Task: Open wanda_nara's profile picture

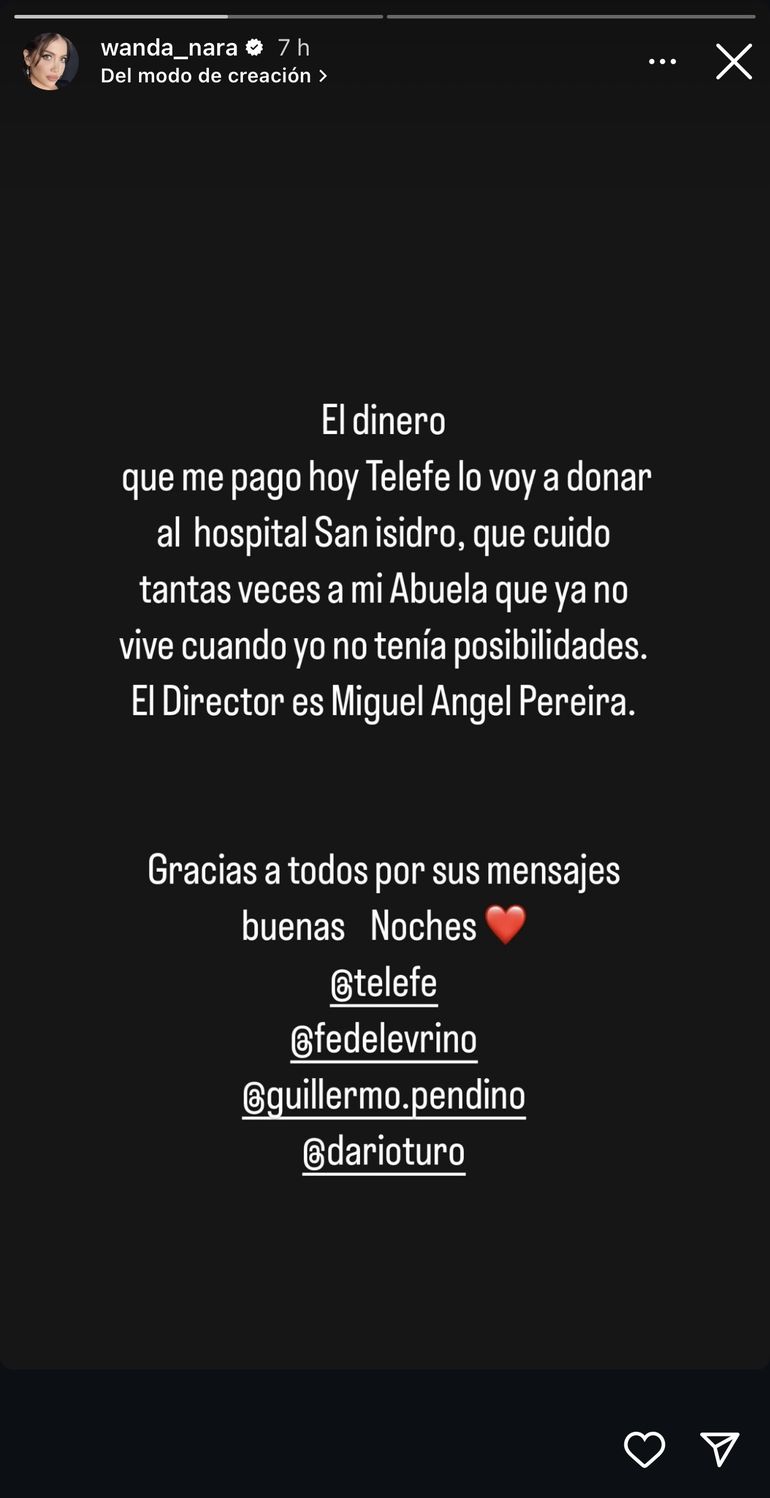Action: (50, 61)
